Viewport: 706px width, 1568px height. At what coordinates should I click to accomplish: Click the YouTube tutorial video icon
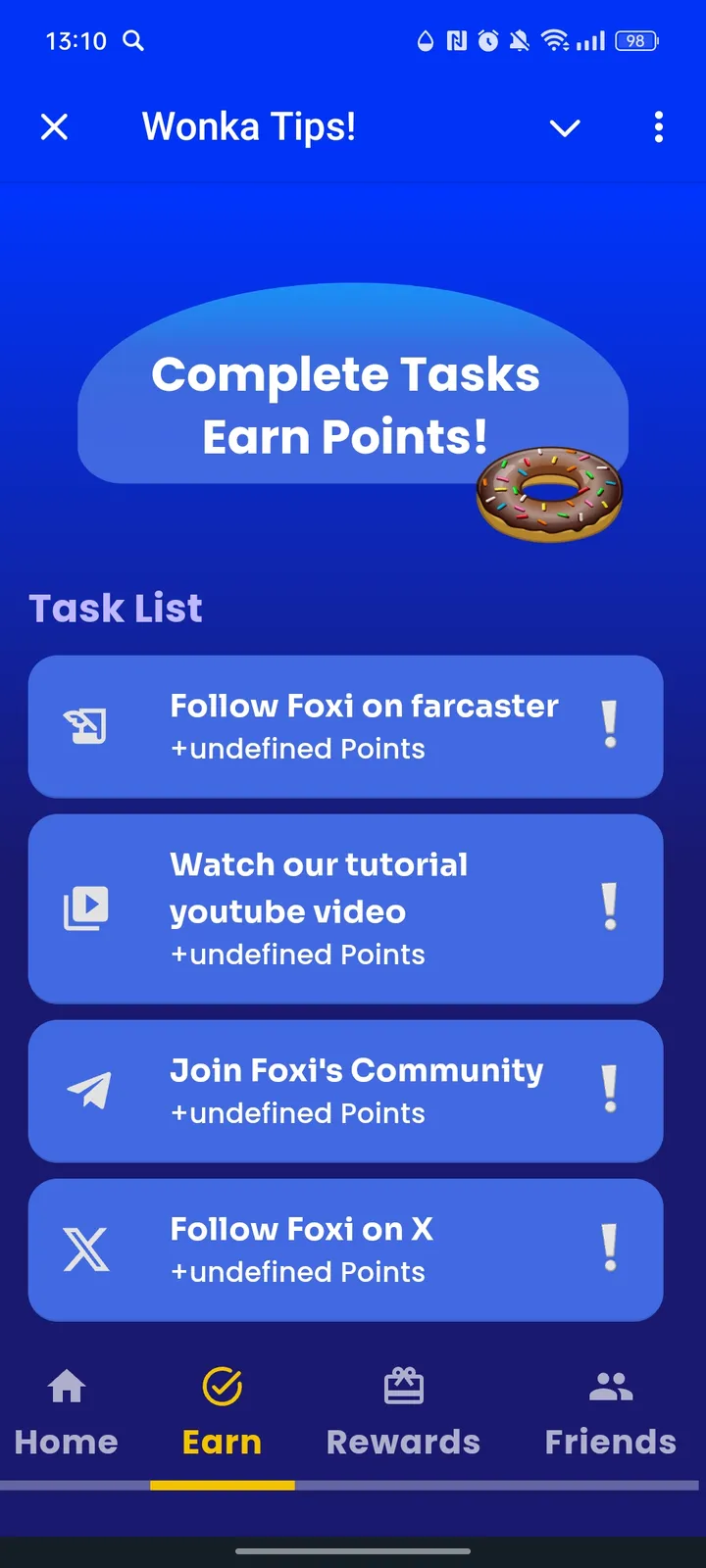[x=86, y=908]
